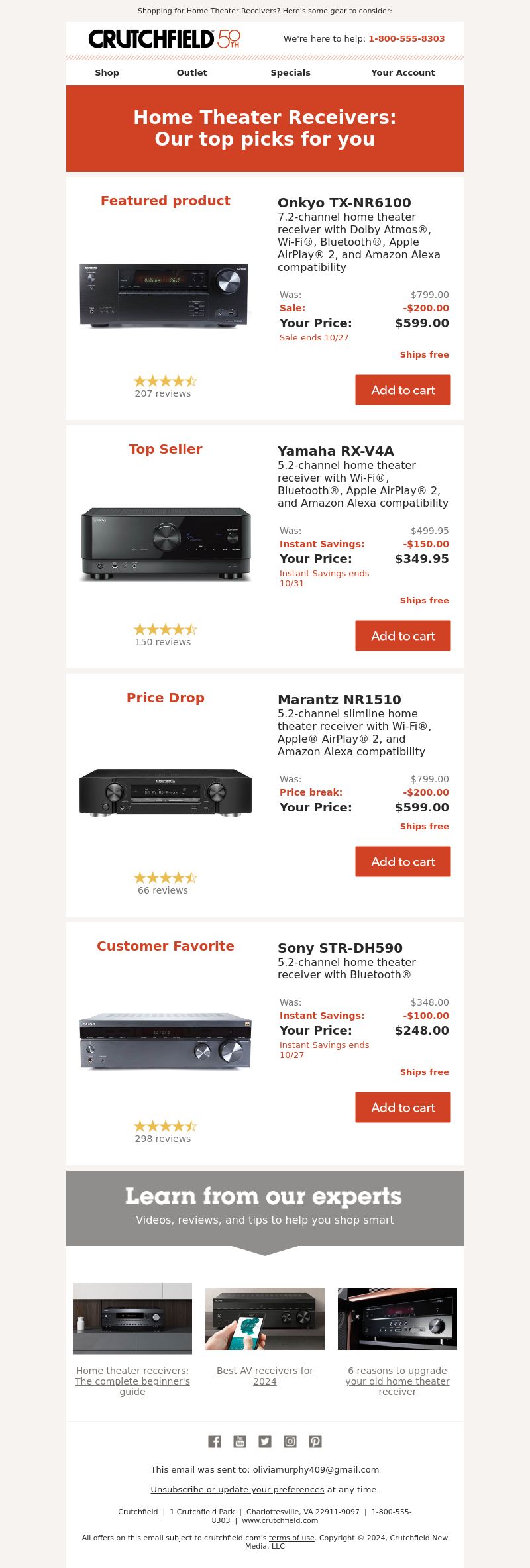Open Best AV receivers for 2024
The image size is (530, 1568).
coord(265,1376)
